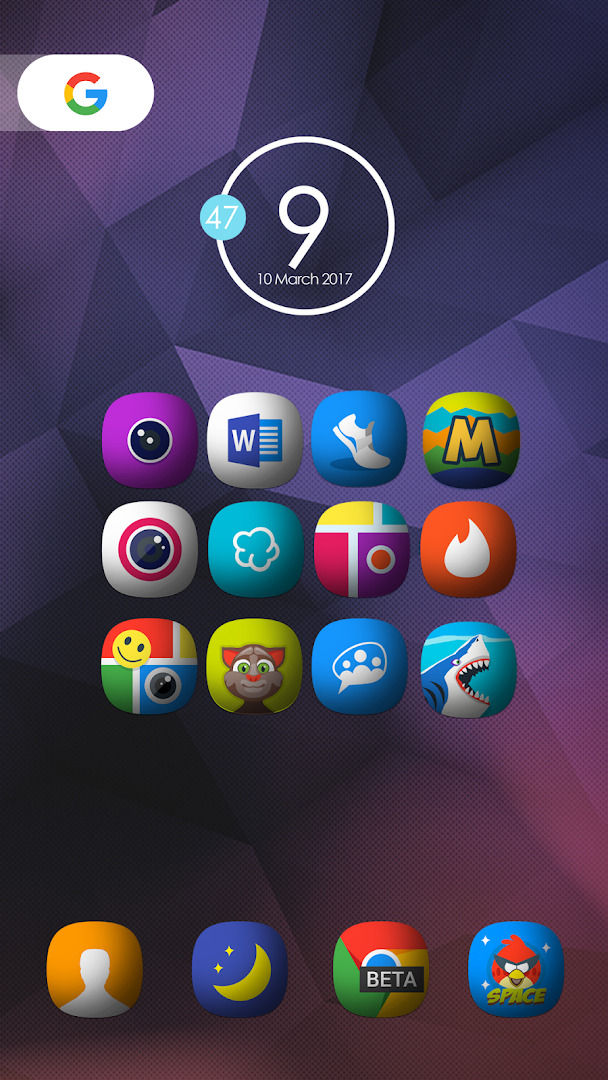Launch the Talking Tom cat game
Screen dimensions: 608x1080
[254, 666]
